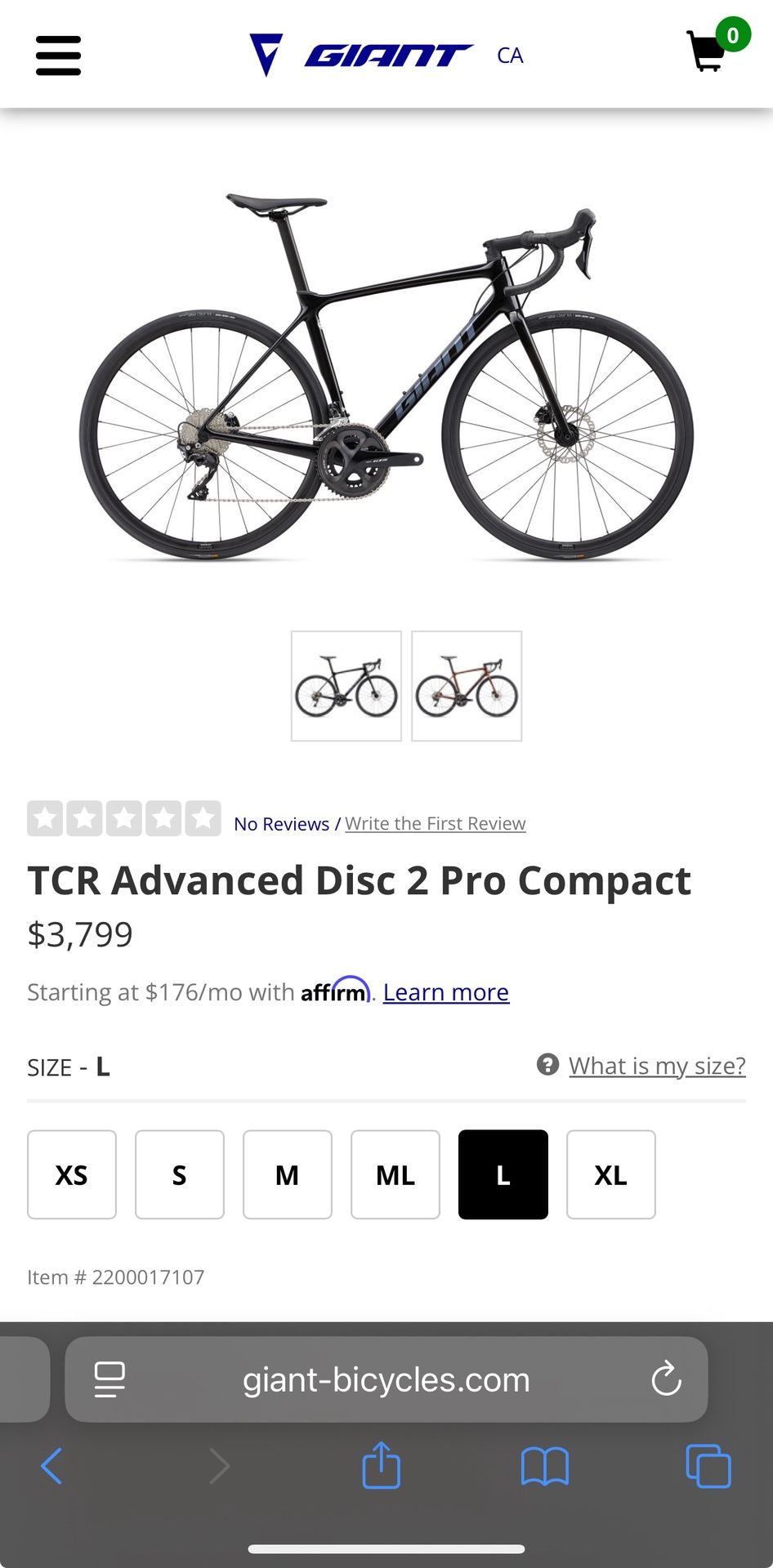Tap Learn more about Affirm financing

click(445, 991)
